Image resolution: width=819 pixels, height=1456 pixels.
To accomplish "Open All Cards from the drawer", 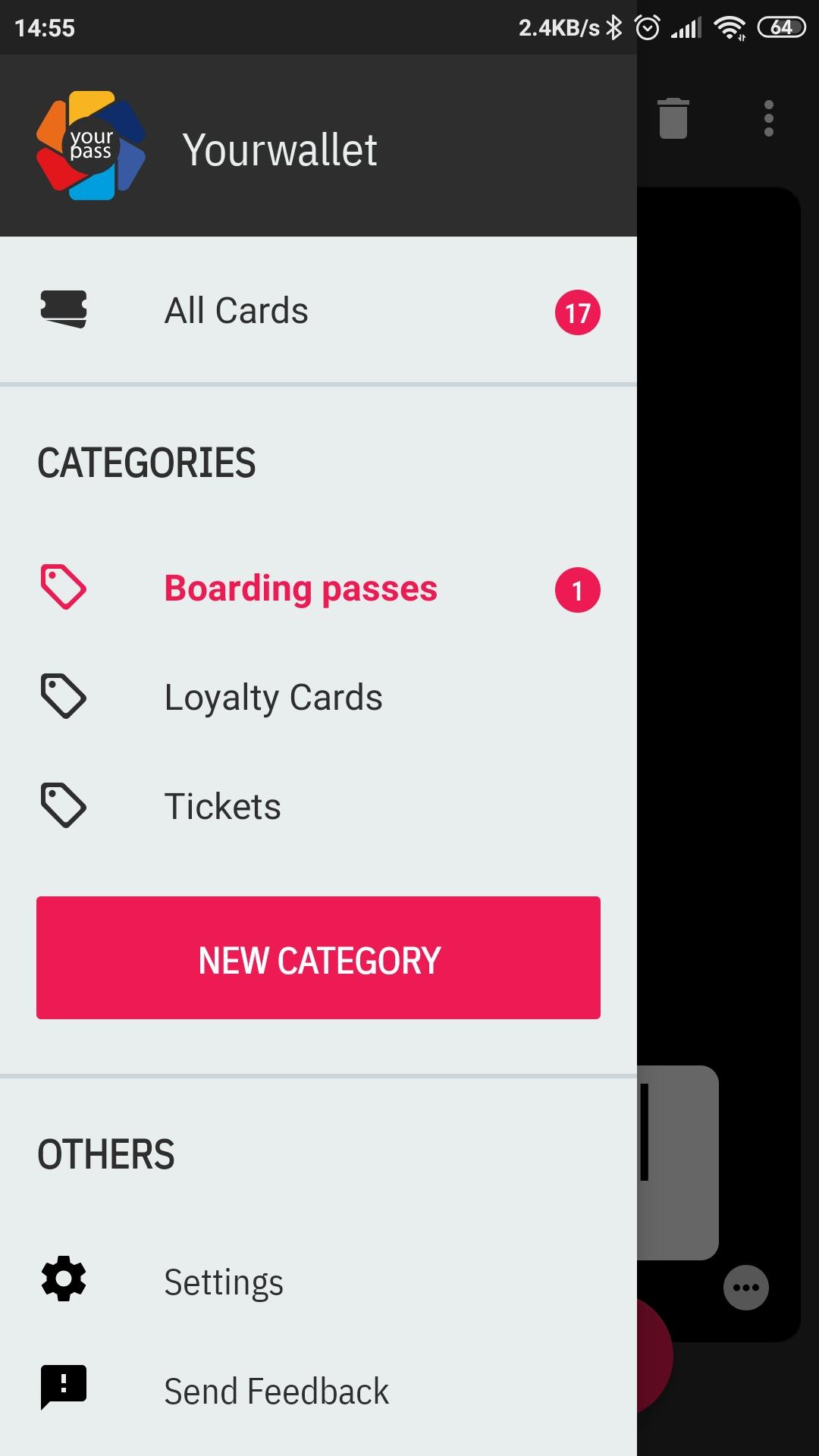I will (x=237, y=309).
